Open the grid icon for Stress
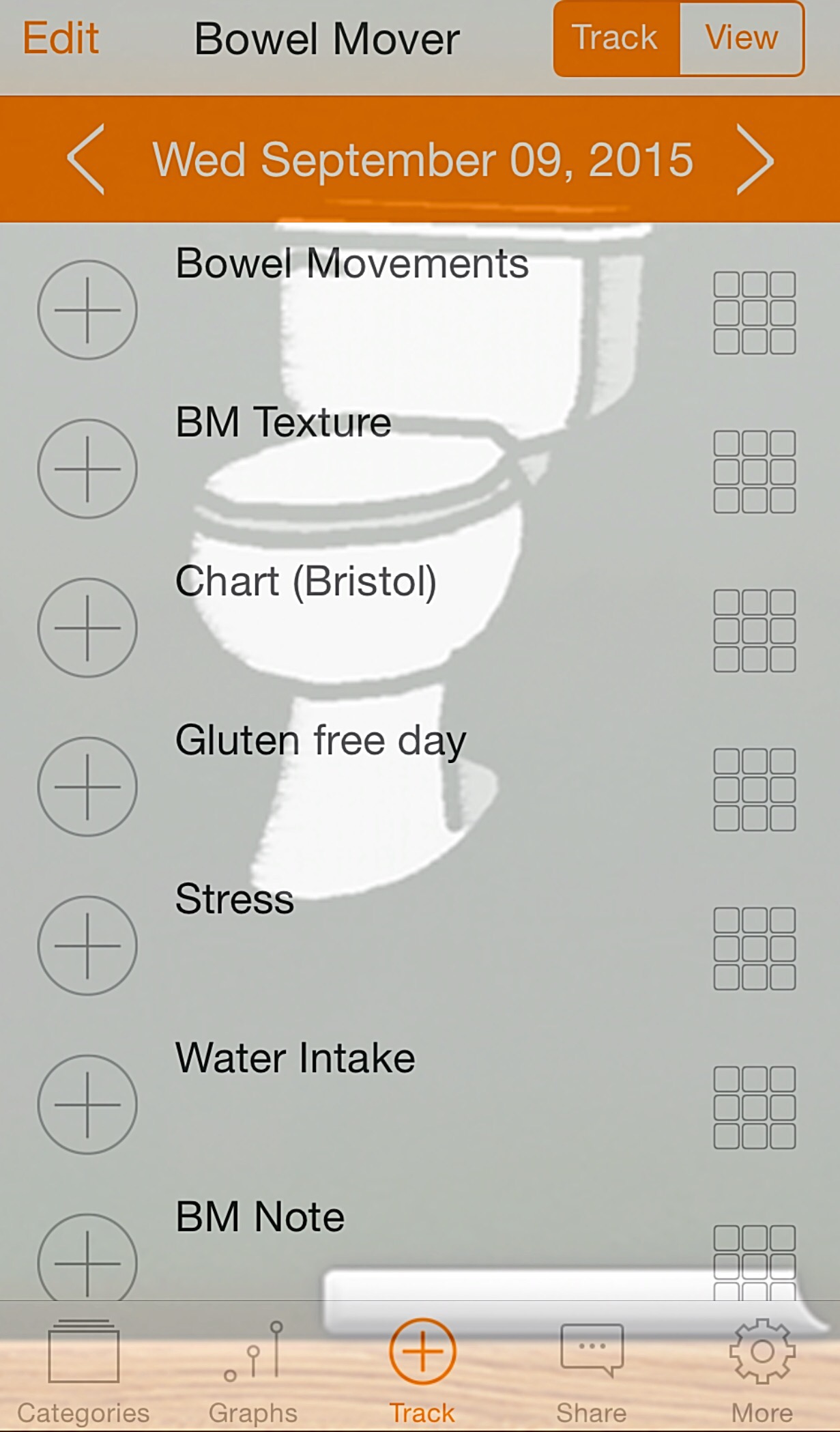840x1432 pixels. click(x=754, y=949)
